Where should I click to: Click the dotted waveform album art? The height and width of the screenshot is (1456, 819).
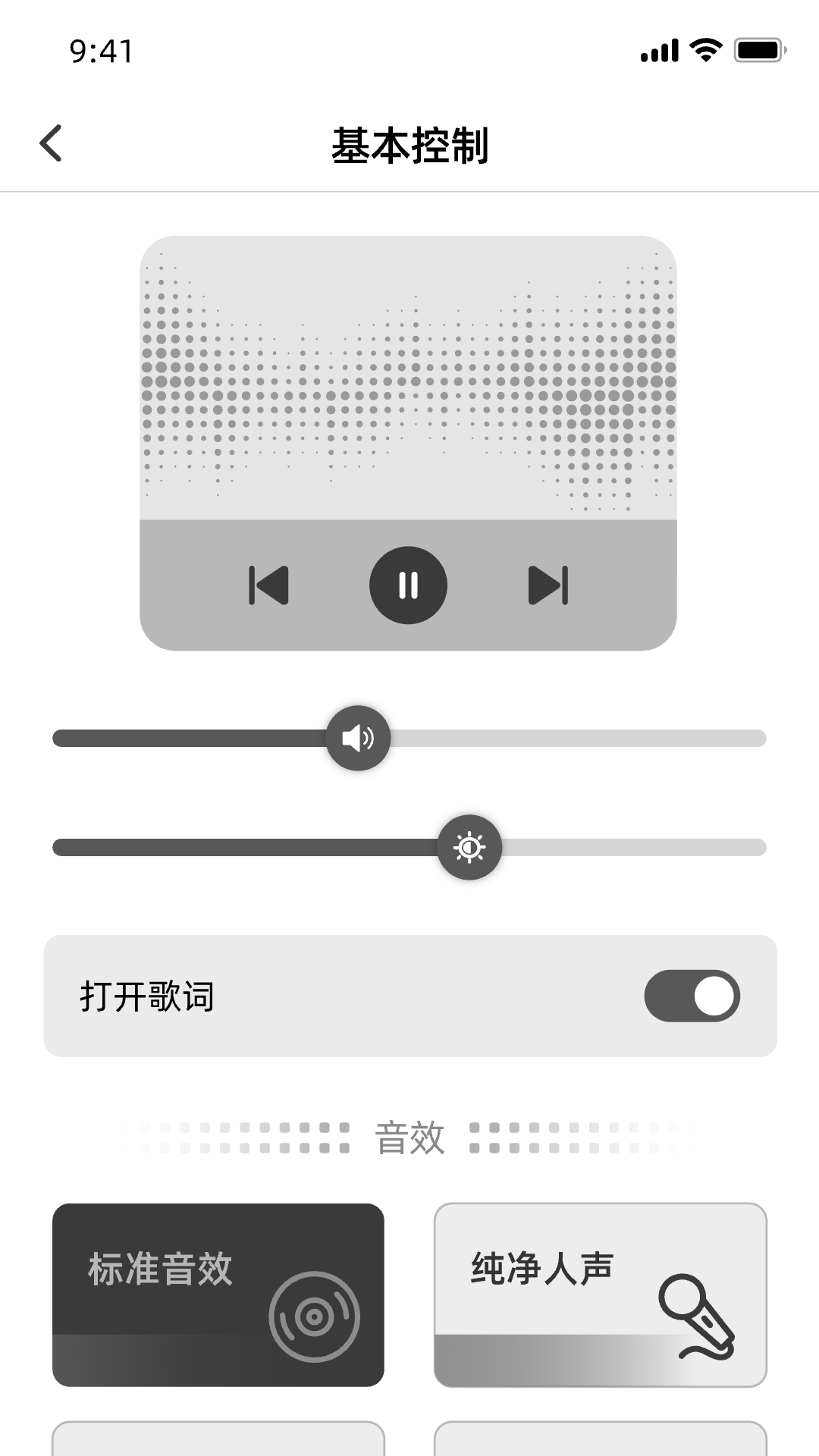408,379
